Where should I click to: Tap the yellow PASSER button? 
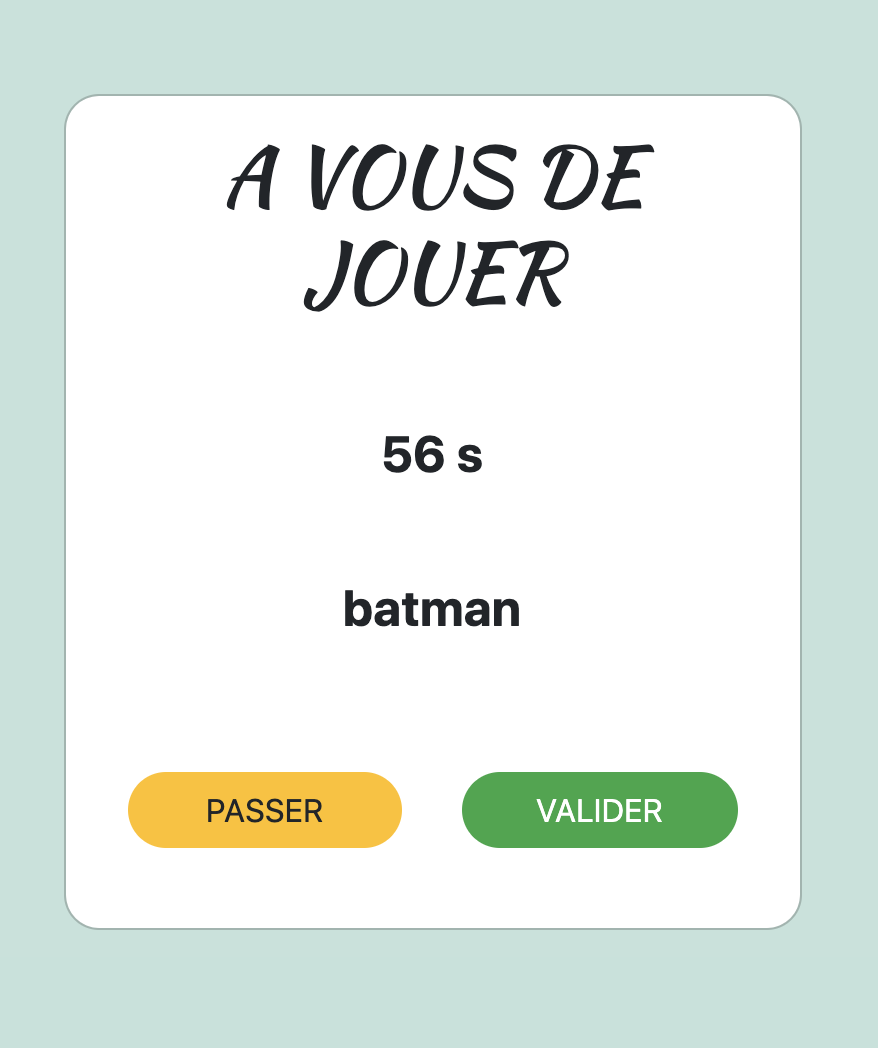[x=265, y=810]
